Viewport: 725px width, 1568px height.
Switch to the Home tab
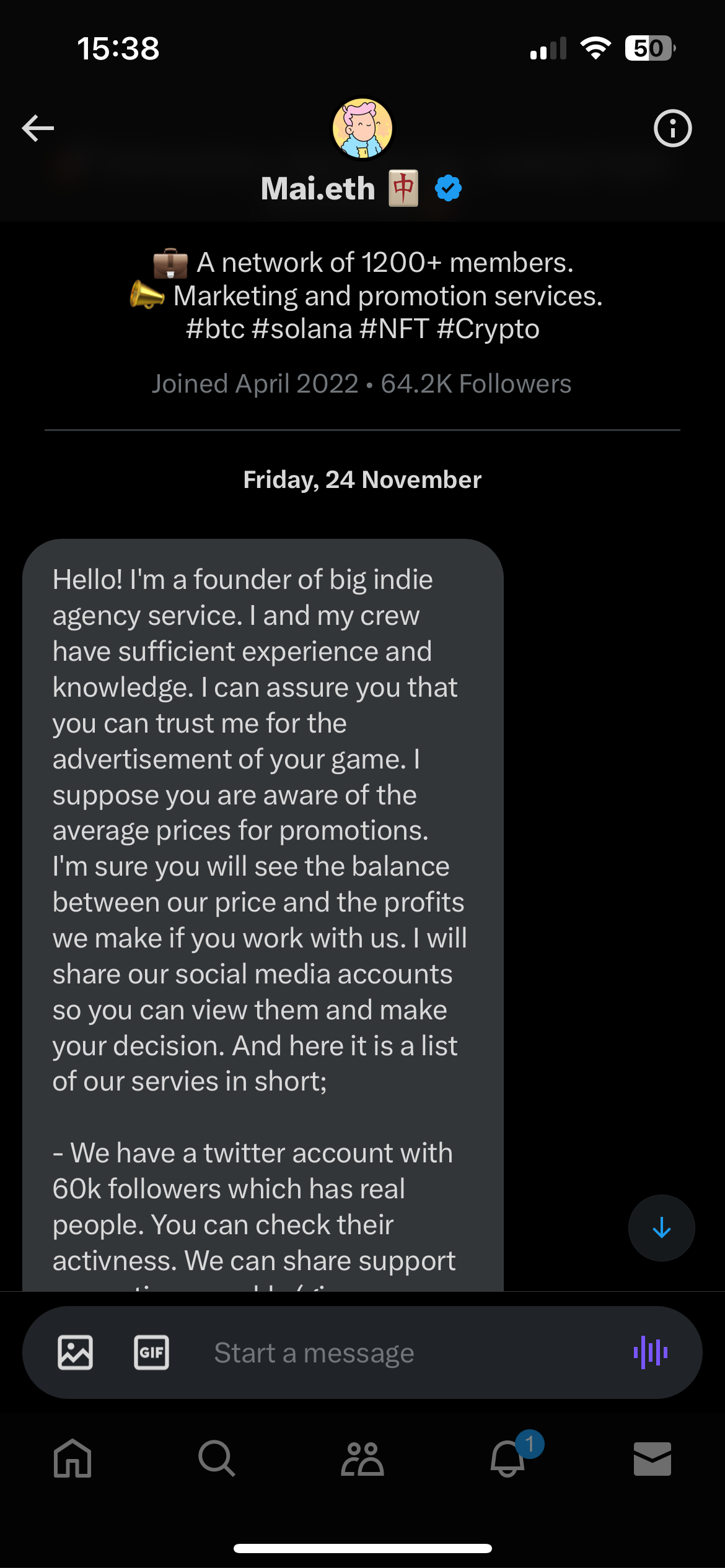72,1458
